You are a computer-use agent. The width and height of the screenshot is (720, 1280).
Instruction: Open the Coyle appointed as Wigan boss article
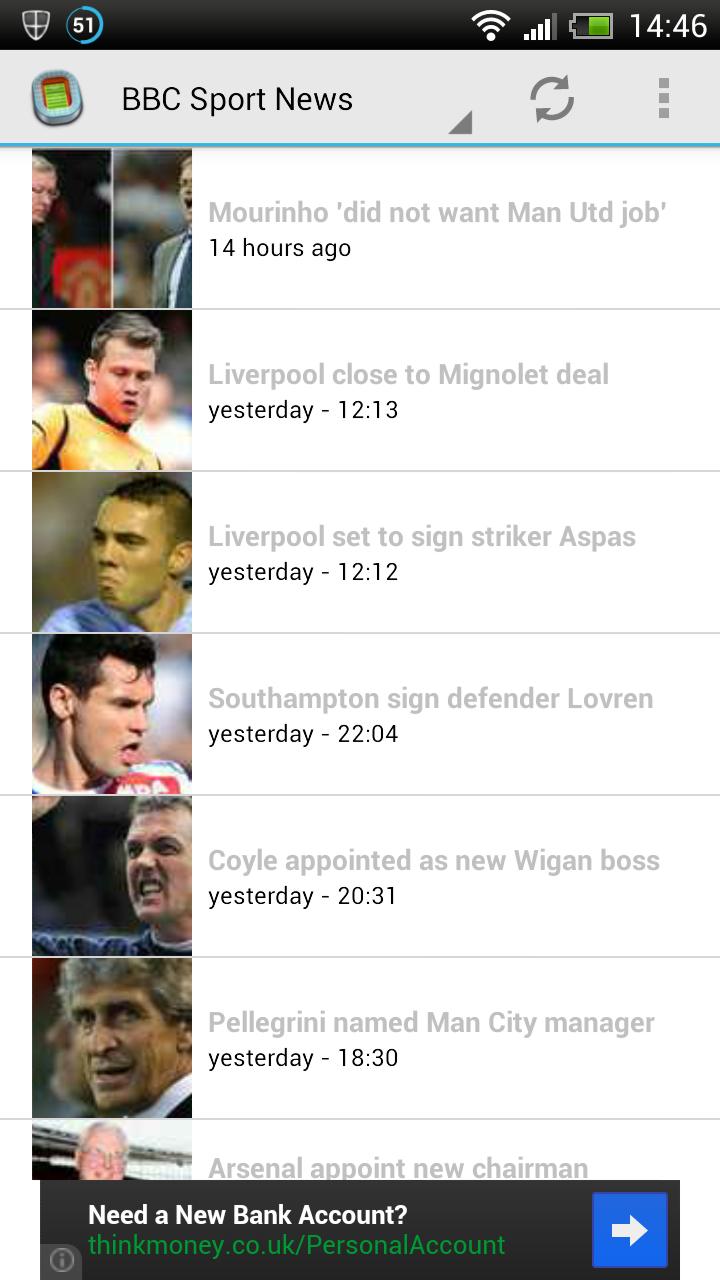click(x=433, y=860)
